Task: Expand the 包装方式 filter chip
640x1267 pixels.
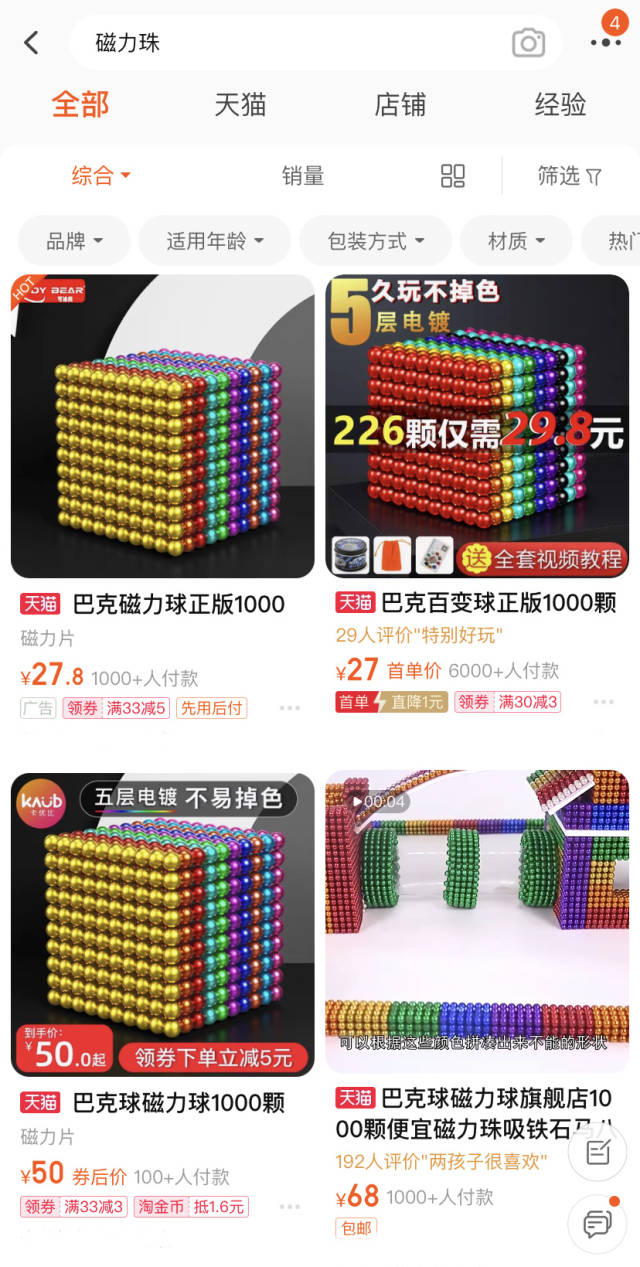Action: (x=376, y=240)
